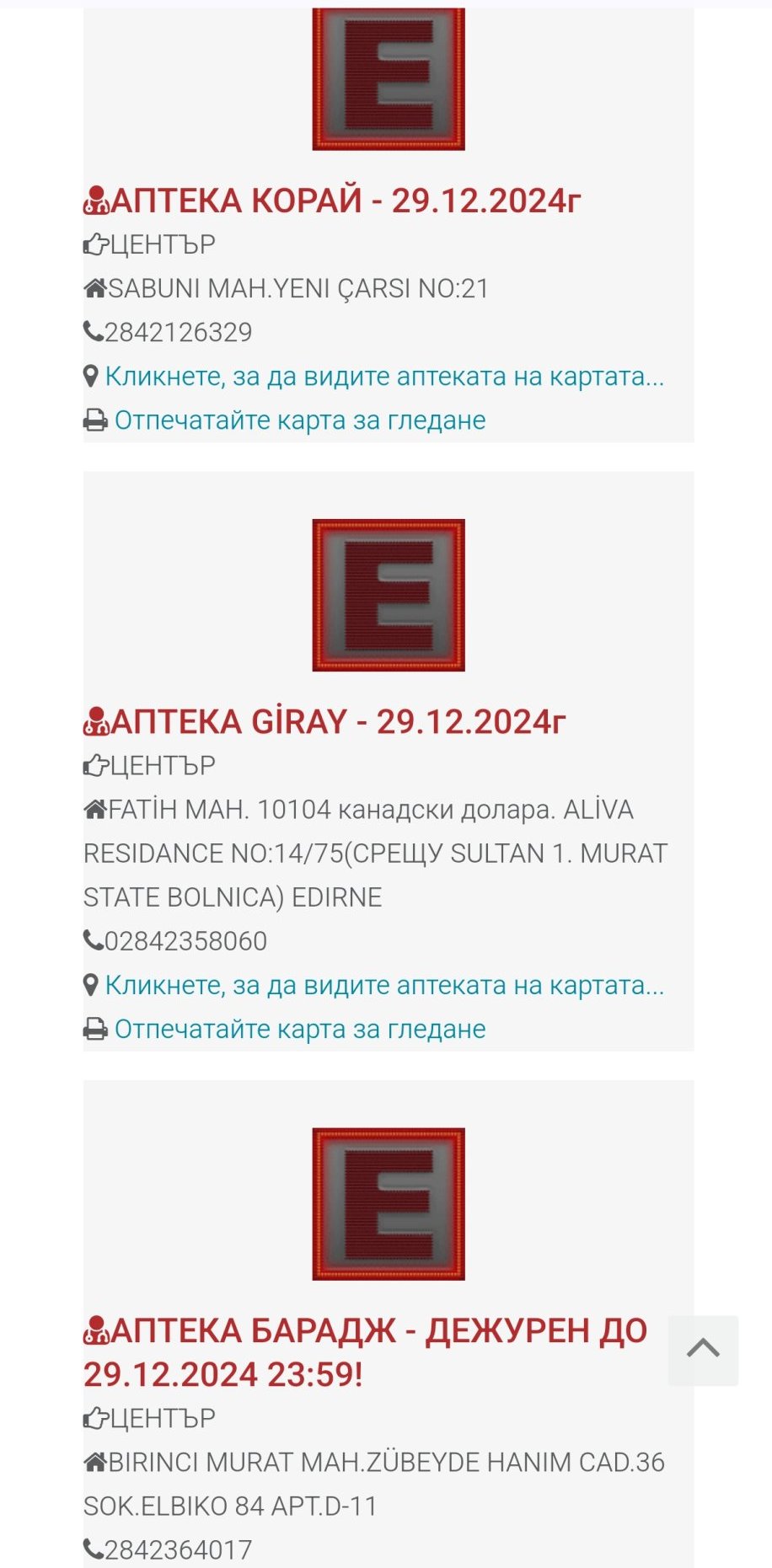This screenshot has width=772, height=1568.
Task: Open the map for the Корай pharmacy
Action: click(383, 377)
